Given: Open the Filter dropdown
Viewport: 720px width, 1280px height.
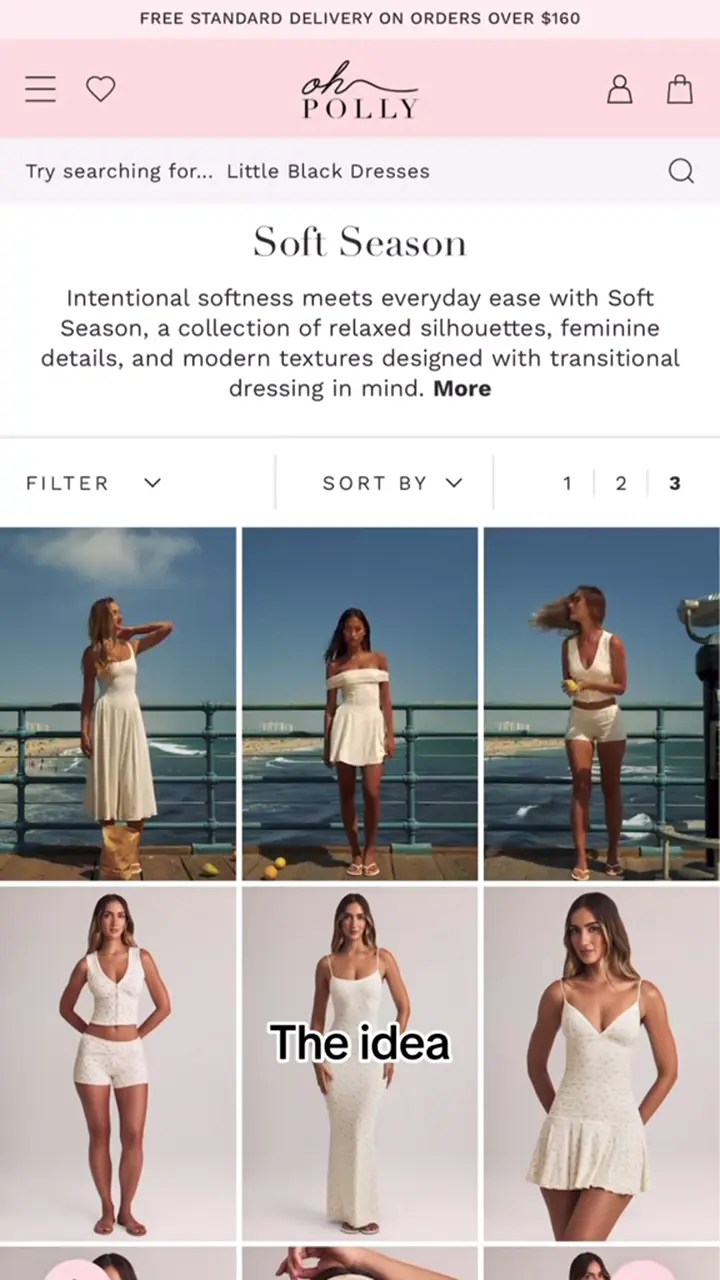Looking at the screenshot, I should 94,483.
